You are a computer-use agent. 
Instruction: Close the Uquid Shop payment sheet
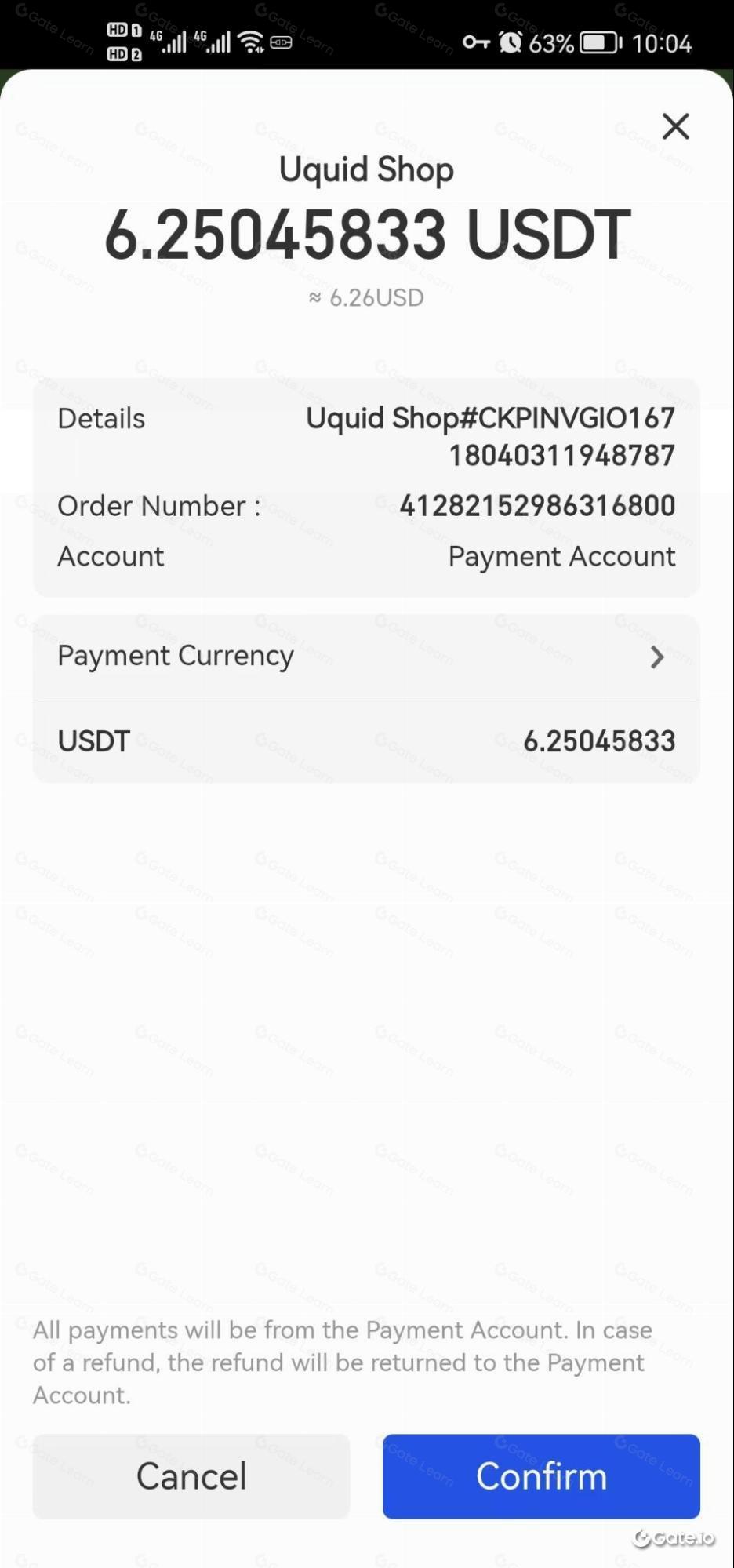pyautogui.click(x=675, y=126)
